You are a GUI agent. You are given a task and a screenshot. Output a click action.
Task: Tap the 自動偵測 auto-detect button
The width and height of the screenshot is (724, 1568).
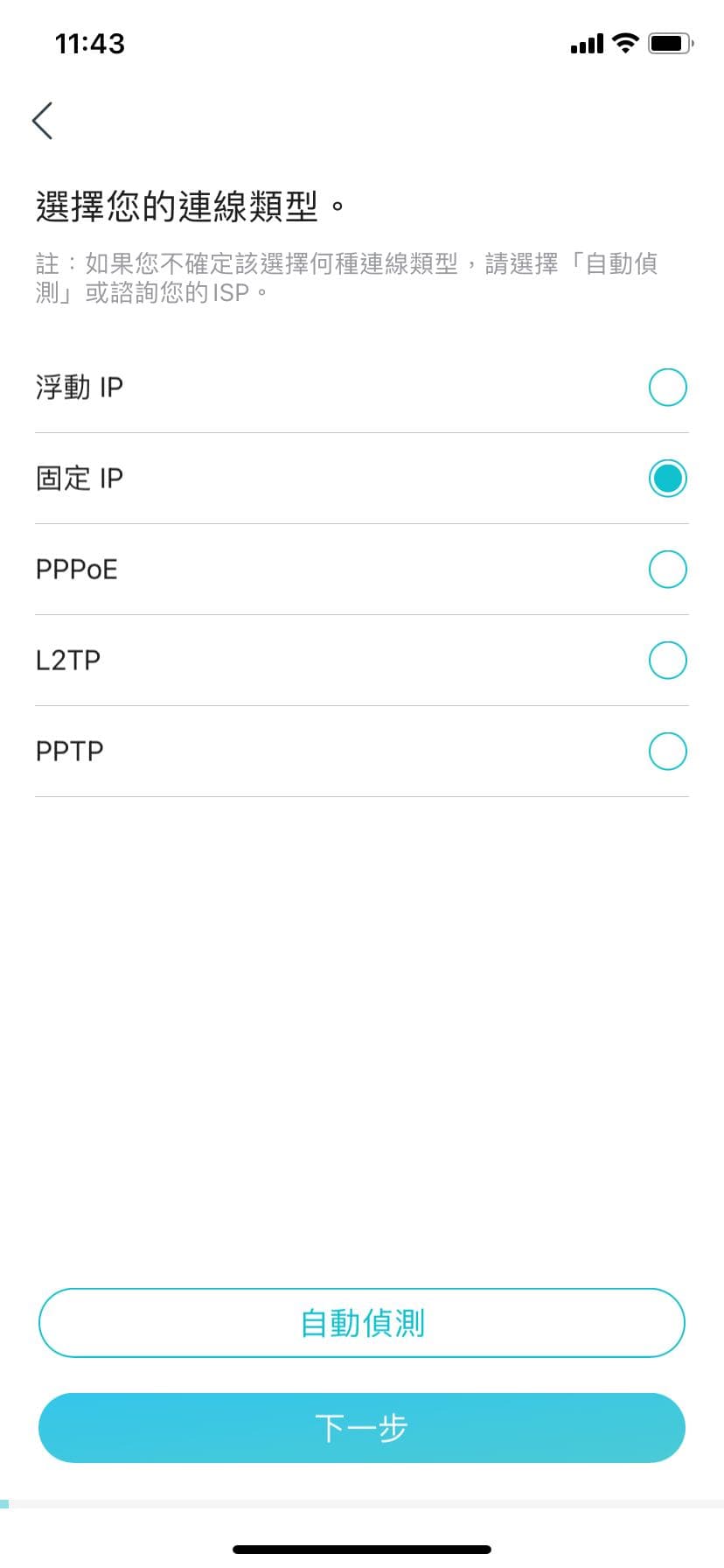pyautogui.click(x=362, y=1323)
